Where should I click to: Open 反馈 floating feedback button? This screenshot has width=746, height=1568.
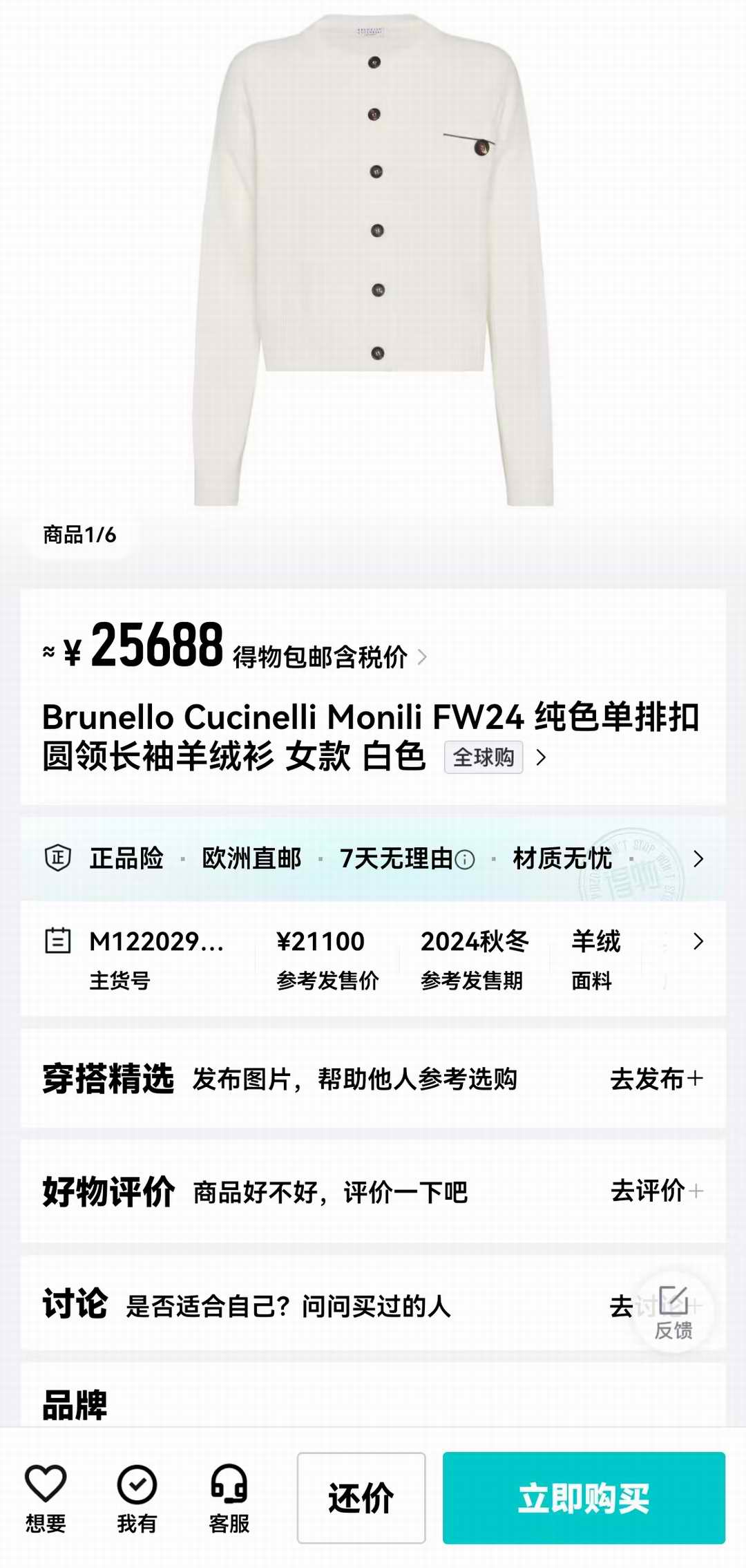click(x=673, y=1312)
